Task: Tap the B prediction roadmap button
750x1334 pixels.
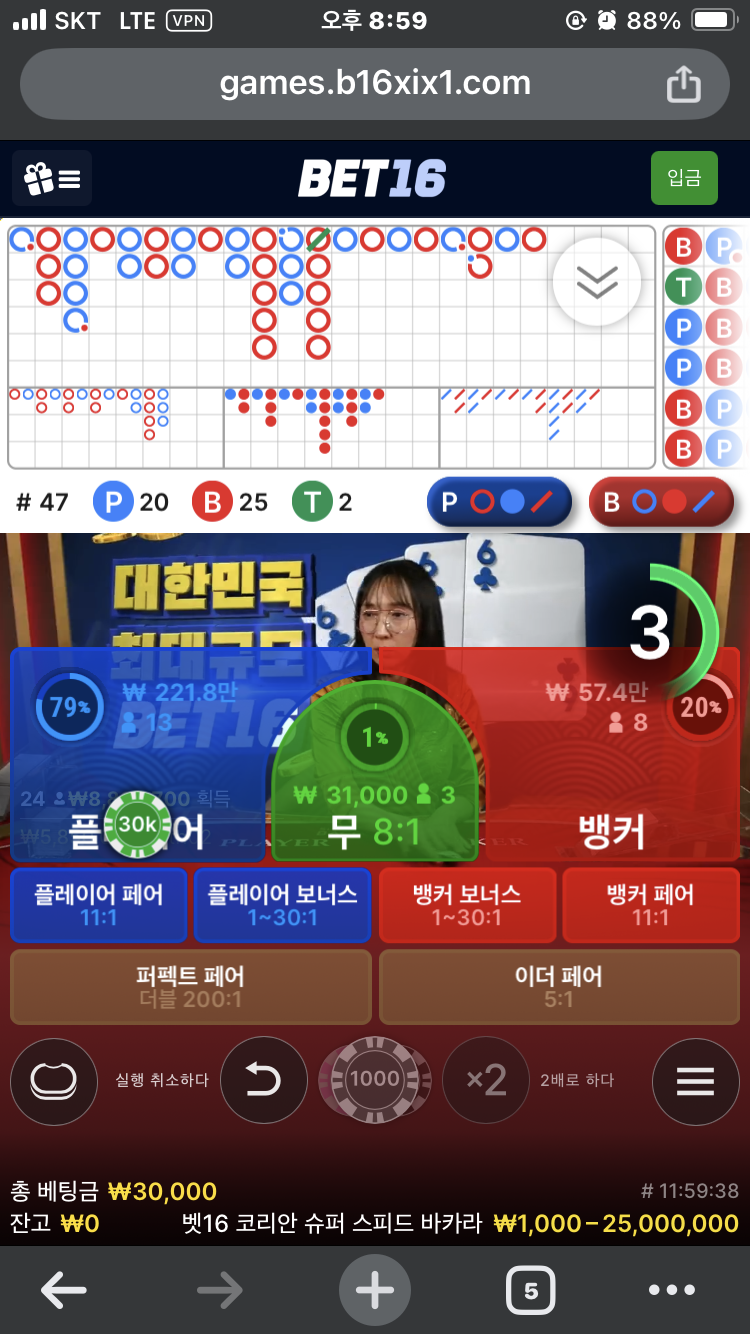Action: (x=661, y=502)
